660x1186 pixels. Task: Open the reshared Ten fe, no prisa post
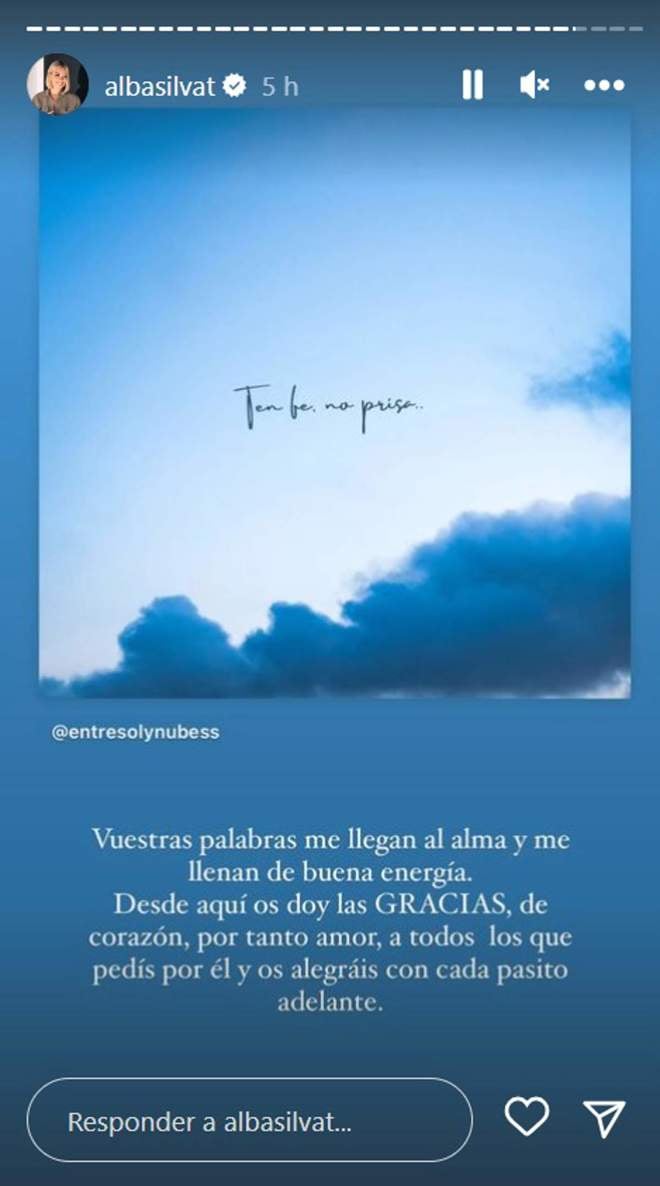[334, 402]
